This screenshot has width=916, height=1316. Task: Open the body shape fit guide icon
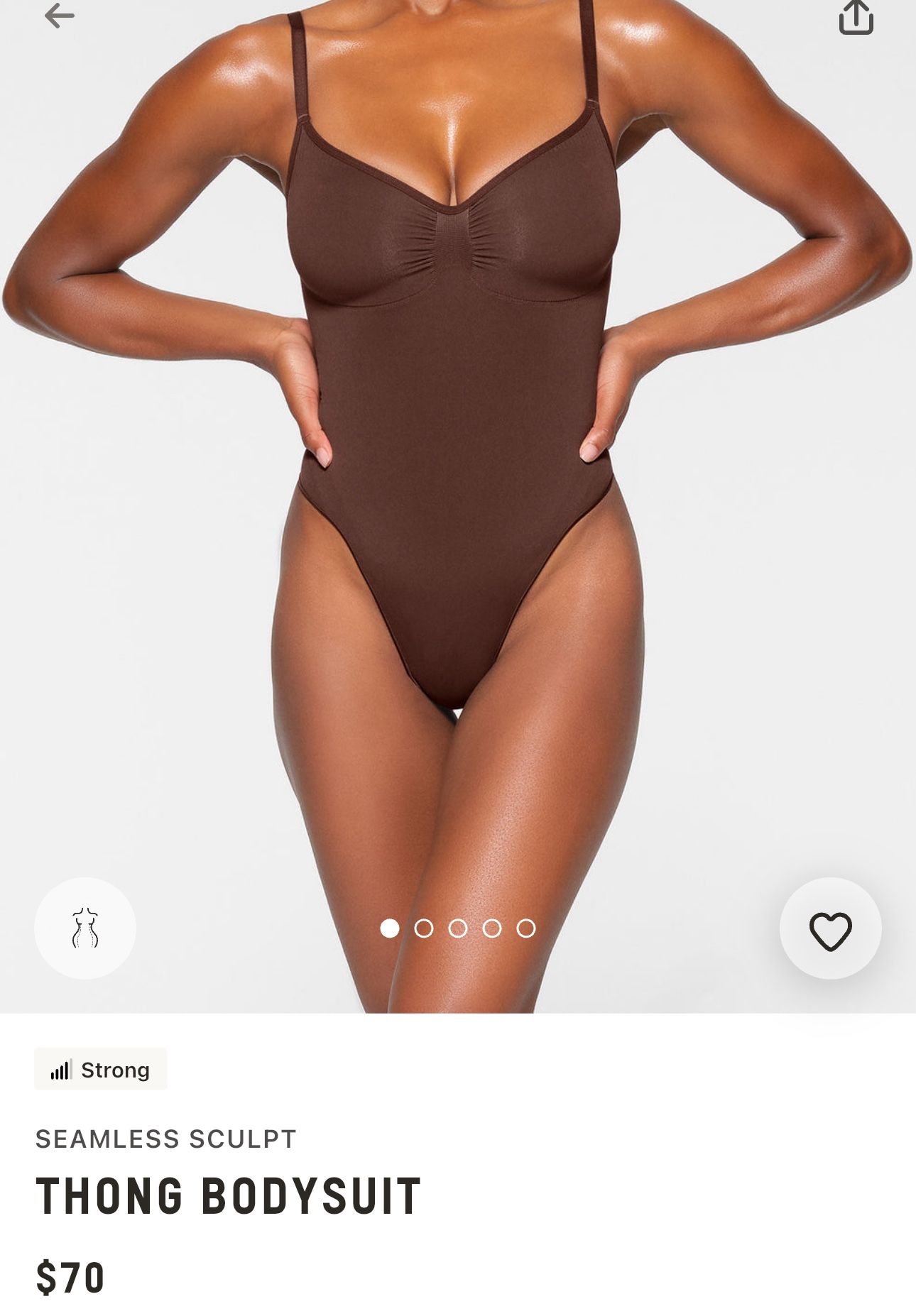point(85,928)
